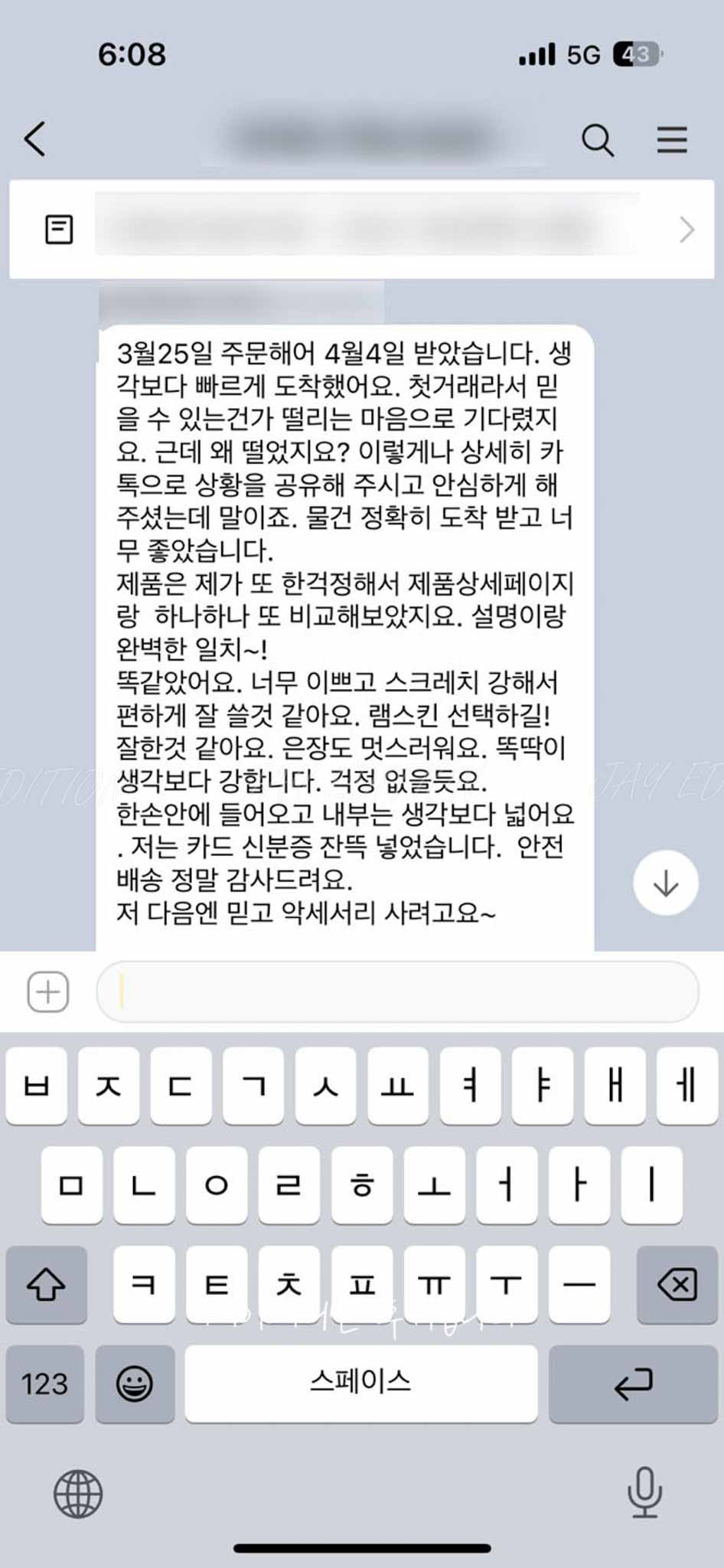The width and height of the screenshot is (724, 1568).
Task: Open the emoji keyboard
Action: click(x=135, y=1383)
